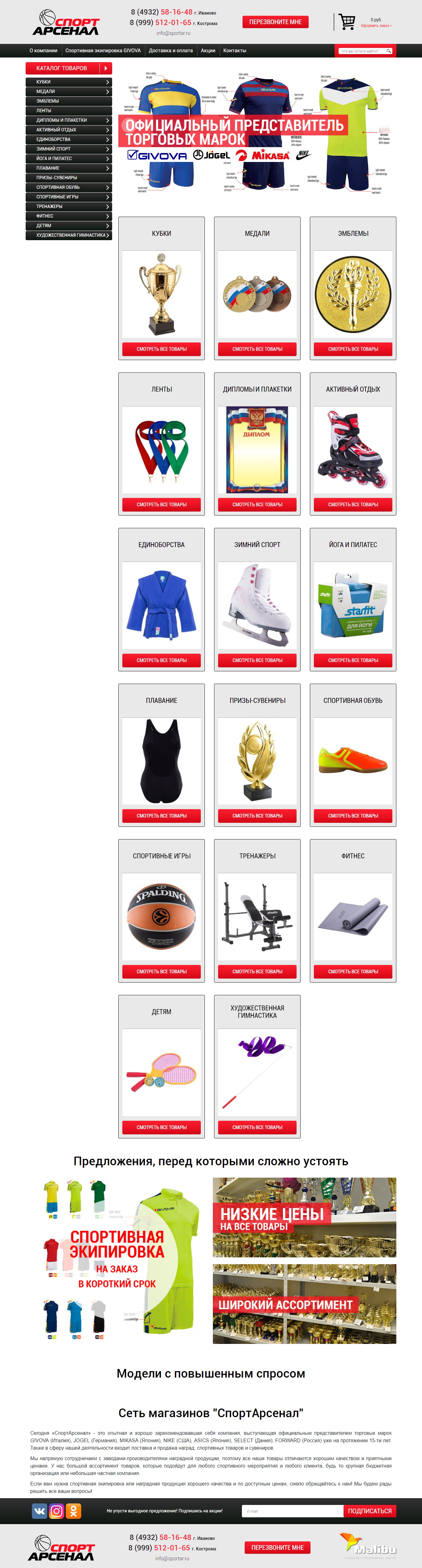Select Кубки in the sidebar catalog
The width and height of the screenshot is (422, 1568).
click(x=68, y=82)
